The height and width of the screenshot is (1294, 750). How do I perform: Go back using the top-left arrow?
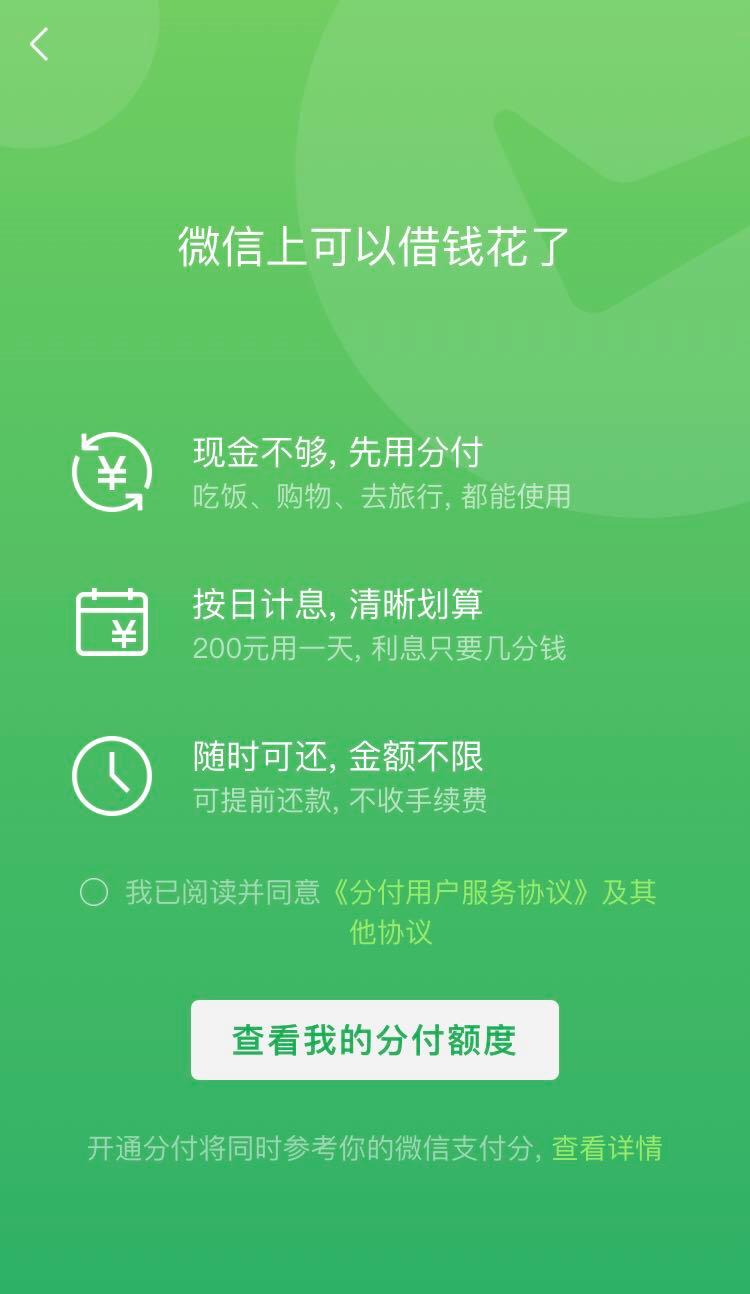point(40,44)
